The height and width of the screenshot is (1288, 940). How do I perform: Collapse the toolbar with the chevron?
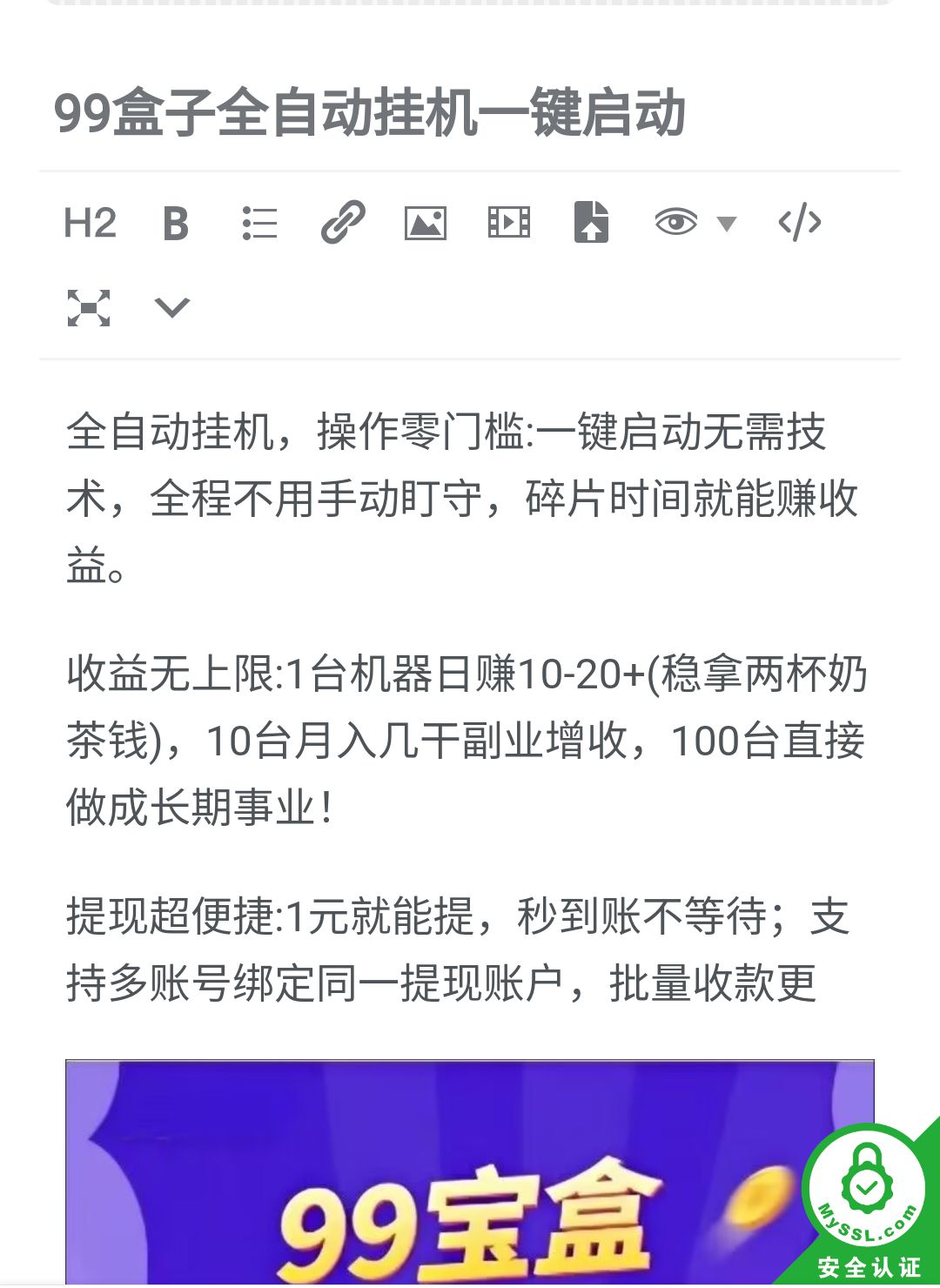tap(171, 308)
